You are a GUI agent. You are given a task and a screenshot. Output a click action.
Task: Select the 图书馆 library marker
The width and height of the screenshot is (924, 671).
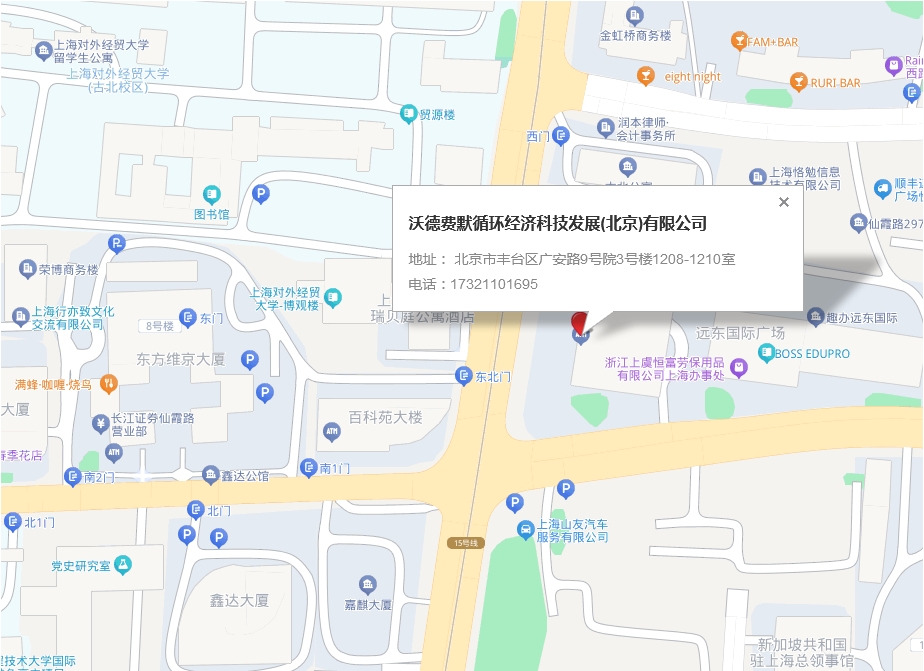click(x=211, y=195)
